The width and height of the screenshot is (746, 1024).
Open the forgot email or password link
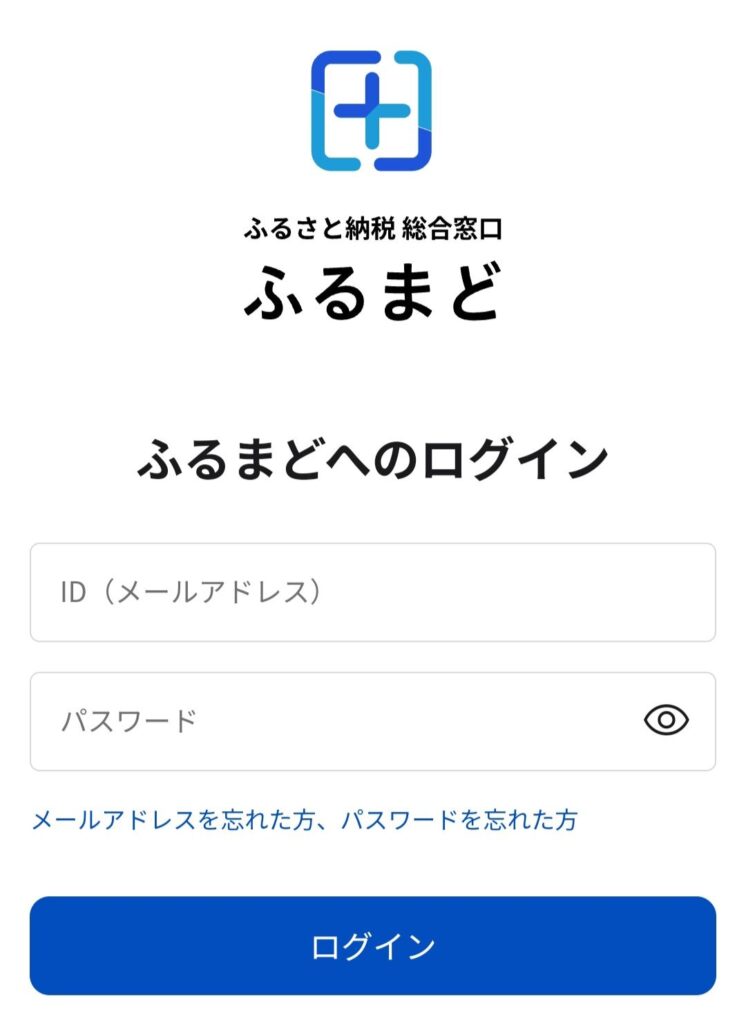[x=305, y=821]
